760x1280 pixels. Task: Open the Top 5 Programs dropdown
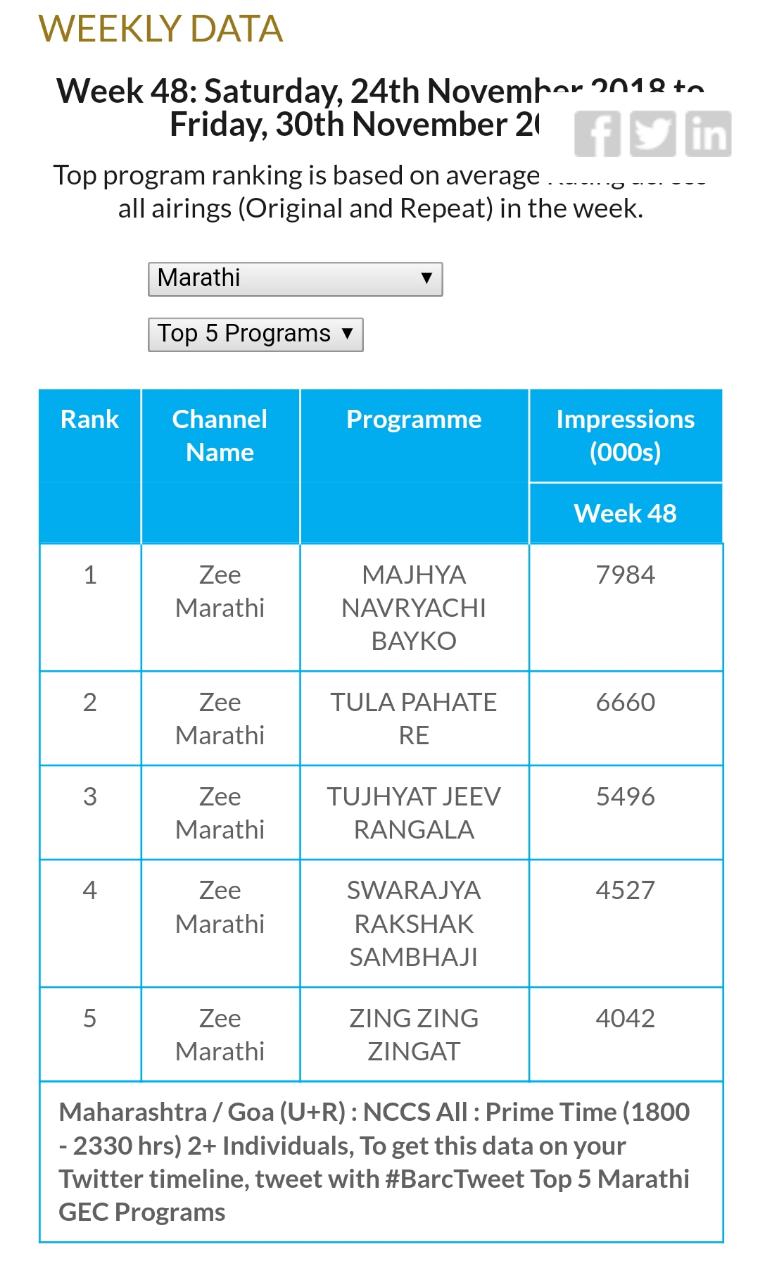(255, 334)
